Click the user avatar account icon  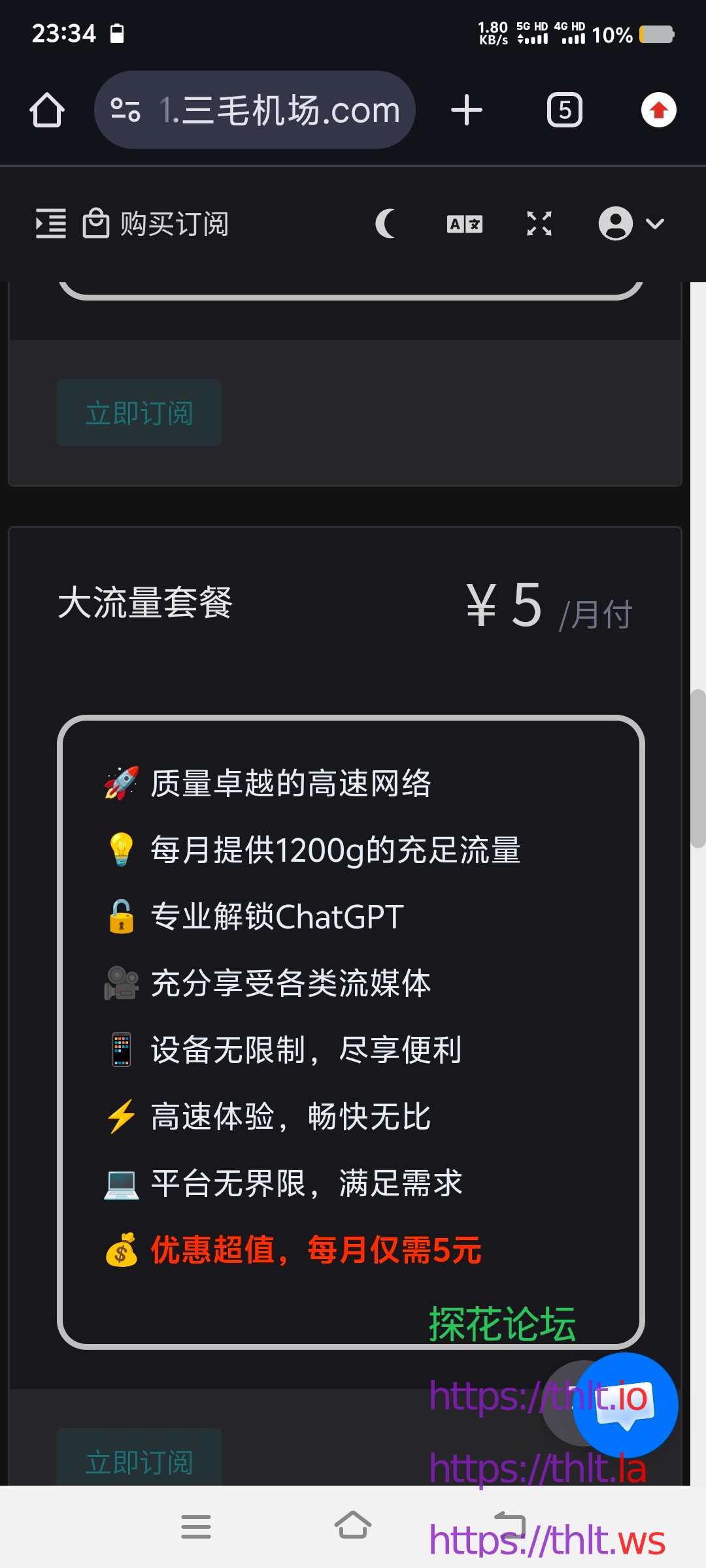[616, 224]
